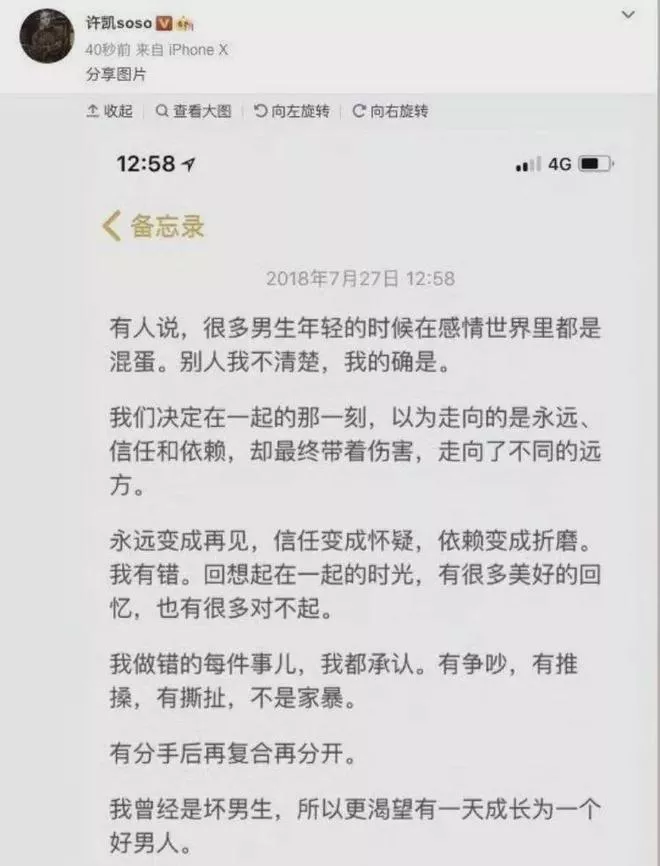Open 许凯soso's profile avatar
The width and height of the screenshot is (660, 866).
click(46, 36)
